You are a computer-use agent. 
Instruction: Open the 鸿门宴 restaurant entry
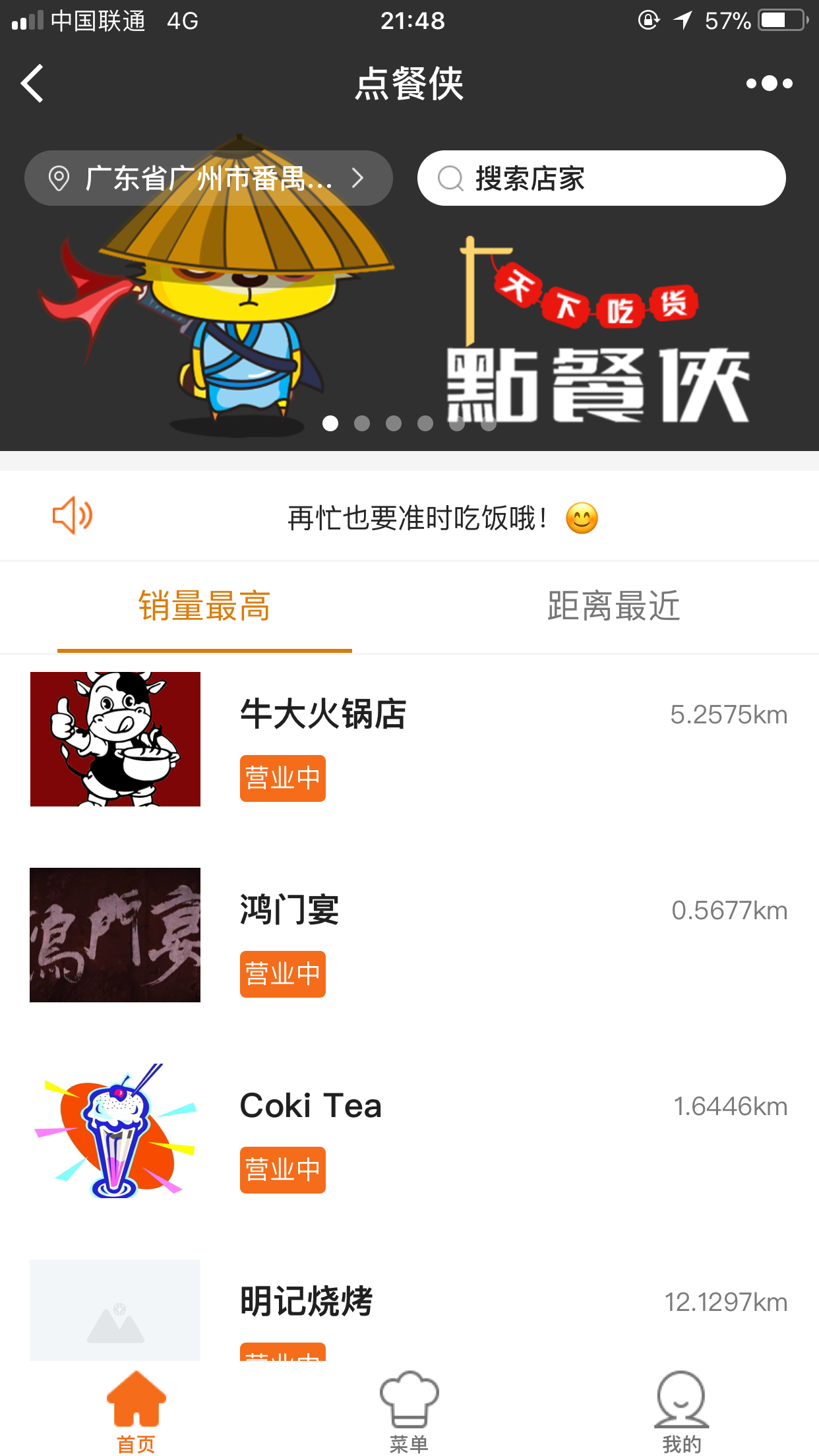click(x=289, y=909)
